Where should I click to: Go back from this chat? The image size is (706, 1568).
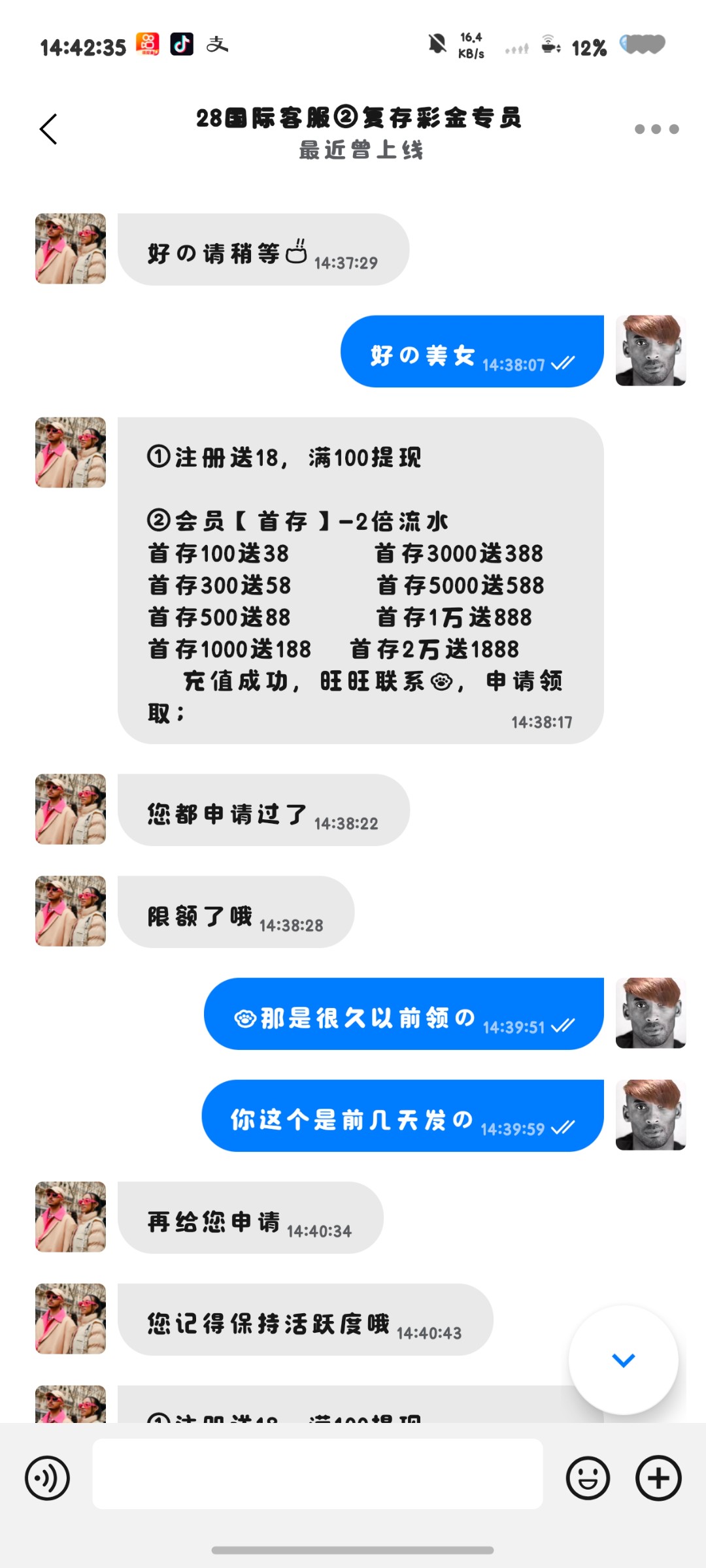[49, 129]
